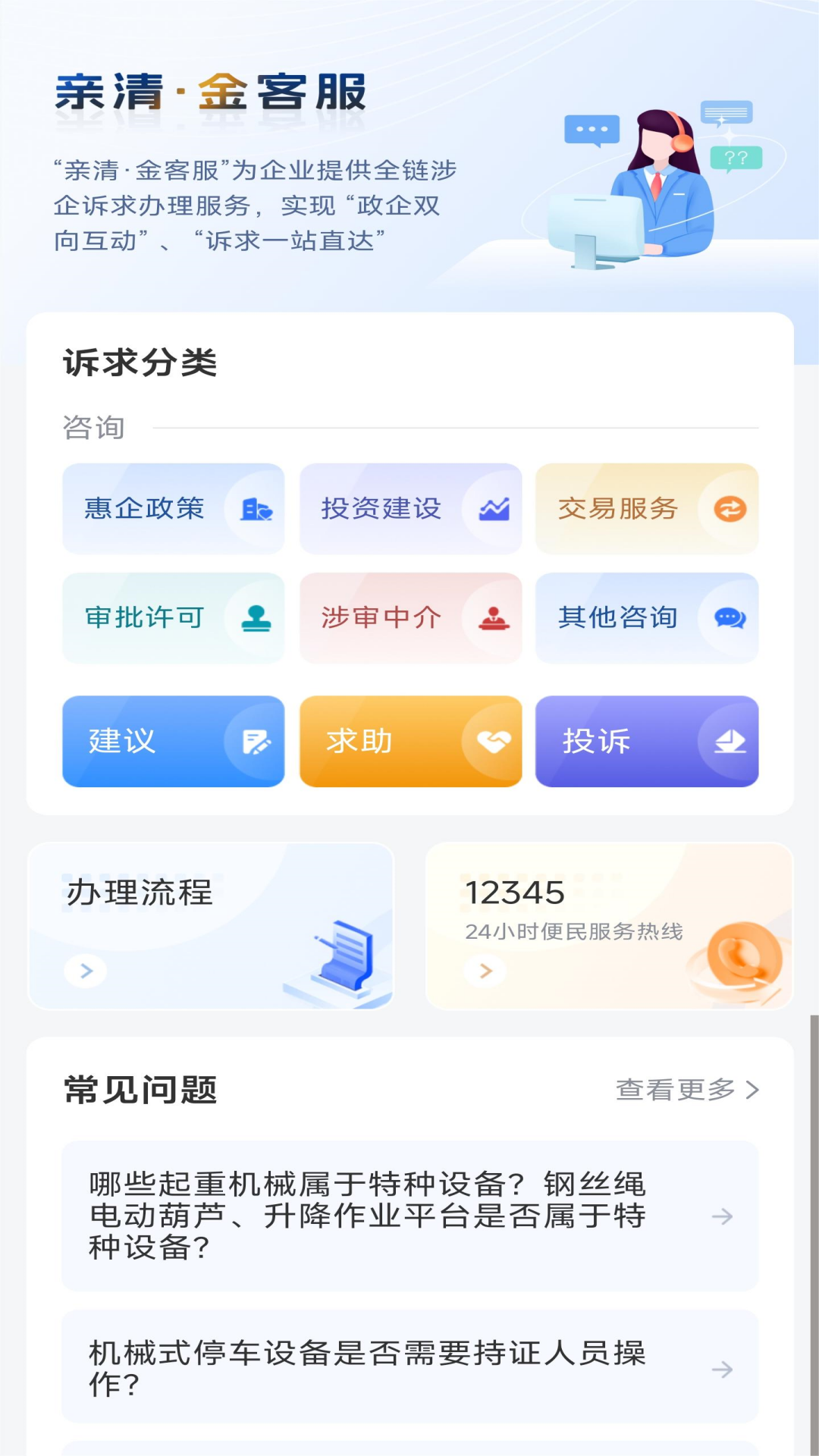The image size is (819, 1456).
Task: Tap the 交易服务 exchange arrows icon
Action: pyautogui.click(x=730, y=510)
